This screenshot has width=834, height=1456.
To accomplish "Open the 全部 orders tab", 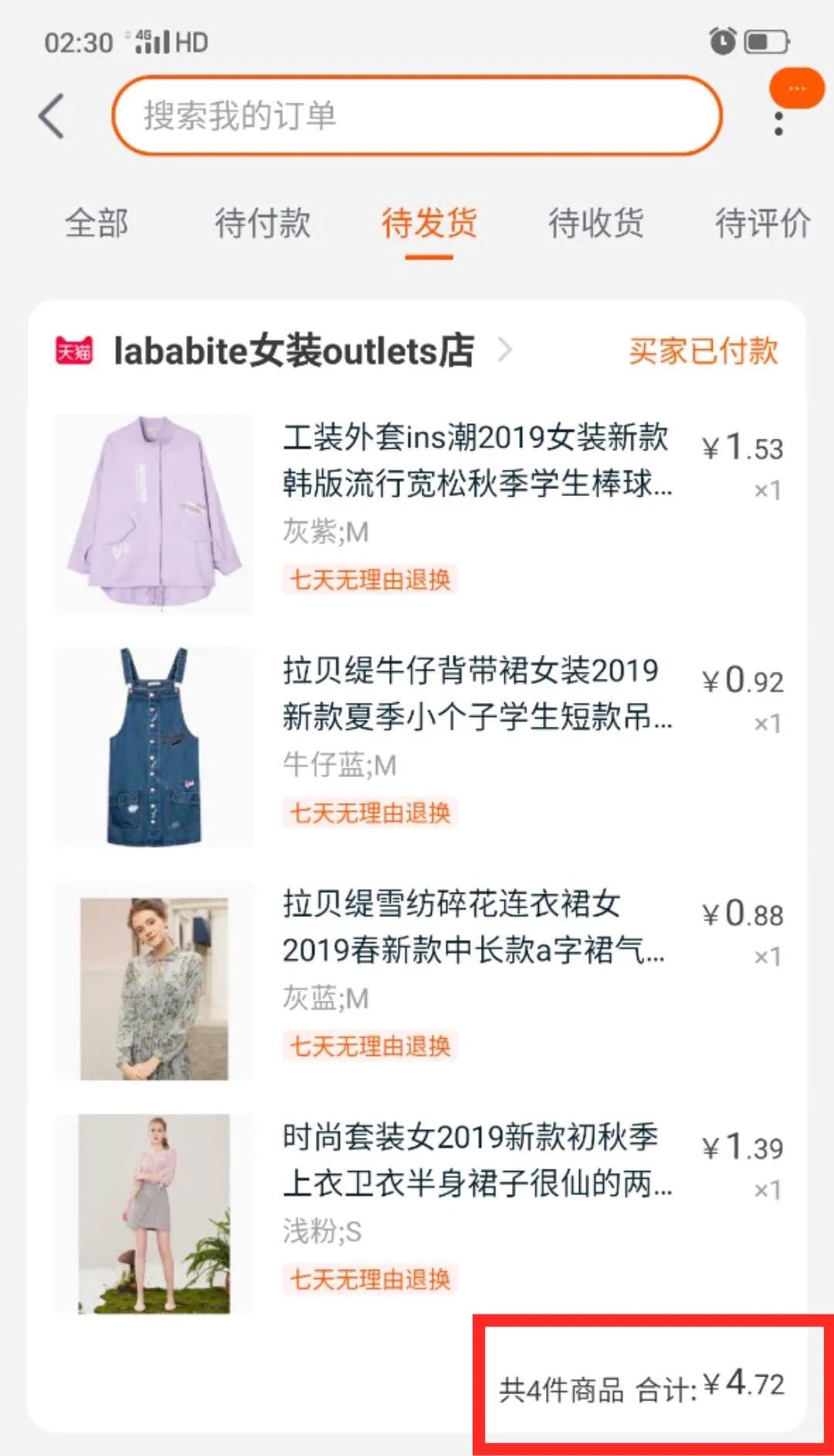I will point(97,225).
